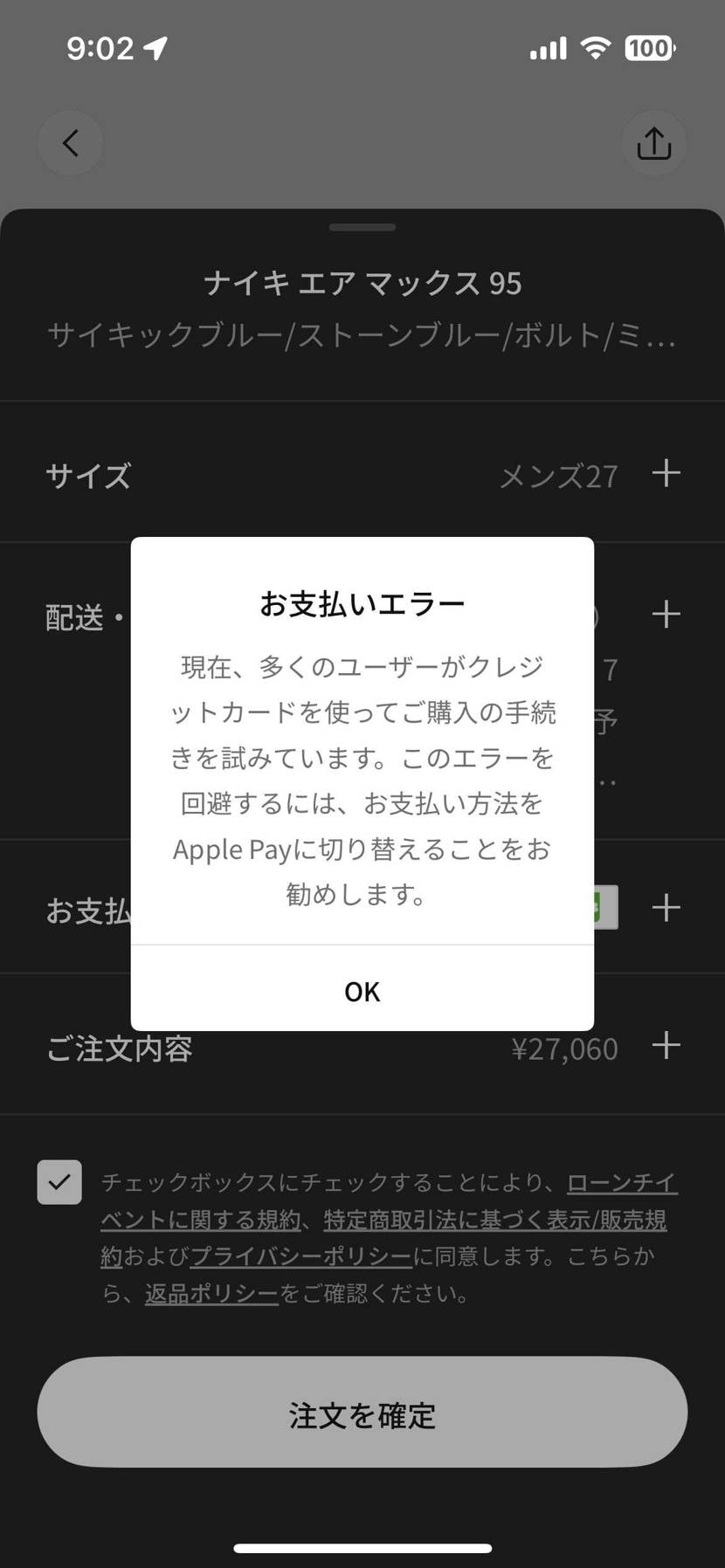Expand the お支払 section
The width and height of the screenshot is (725, 1568).
click(x=666, y=908)
